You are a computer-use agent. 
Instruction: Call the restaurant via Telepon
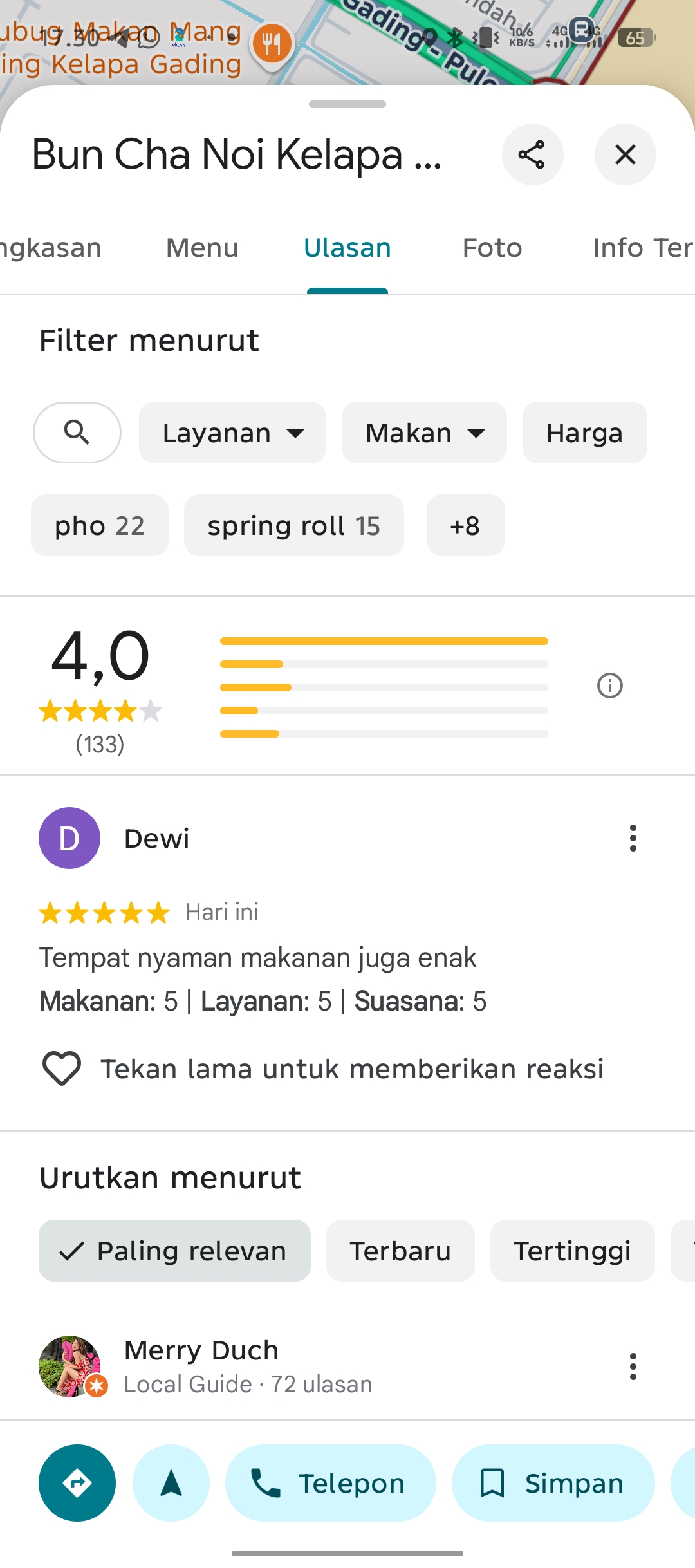click(331, 1483)
